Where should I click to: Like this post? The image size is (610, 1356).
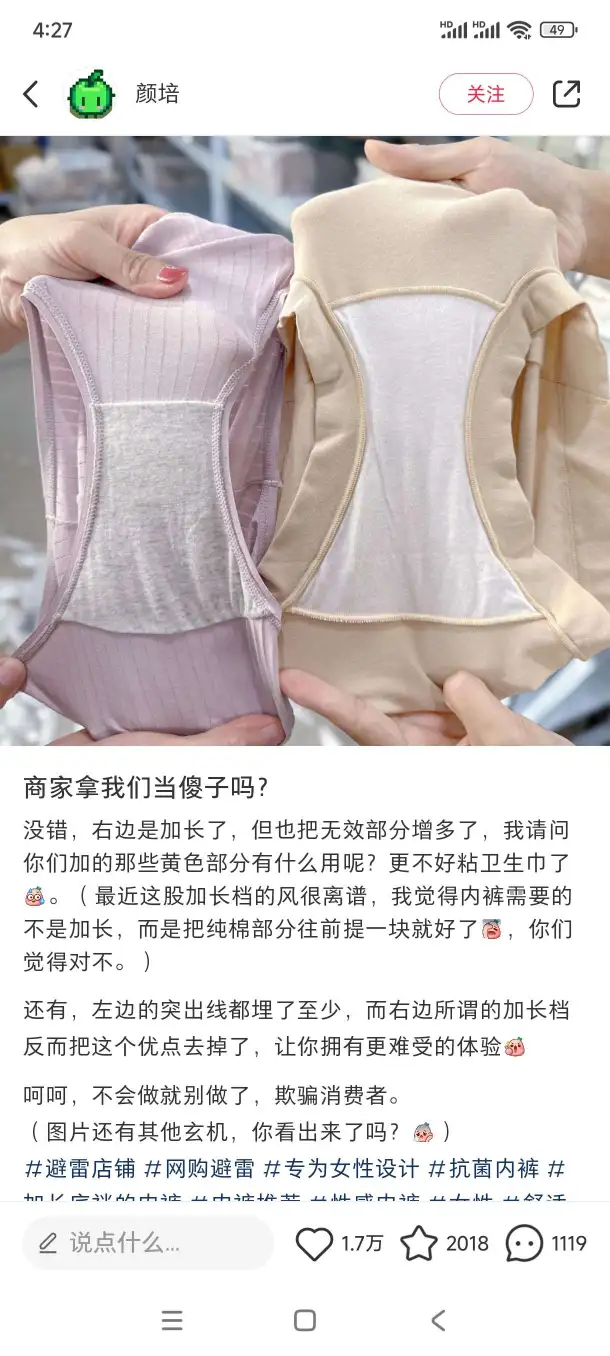coord(315,1243)
